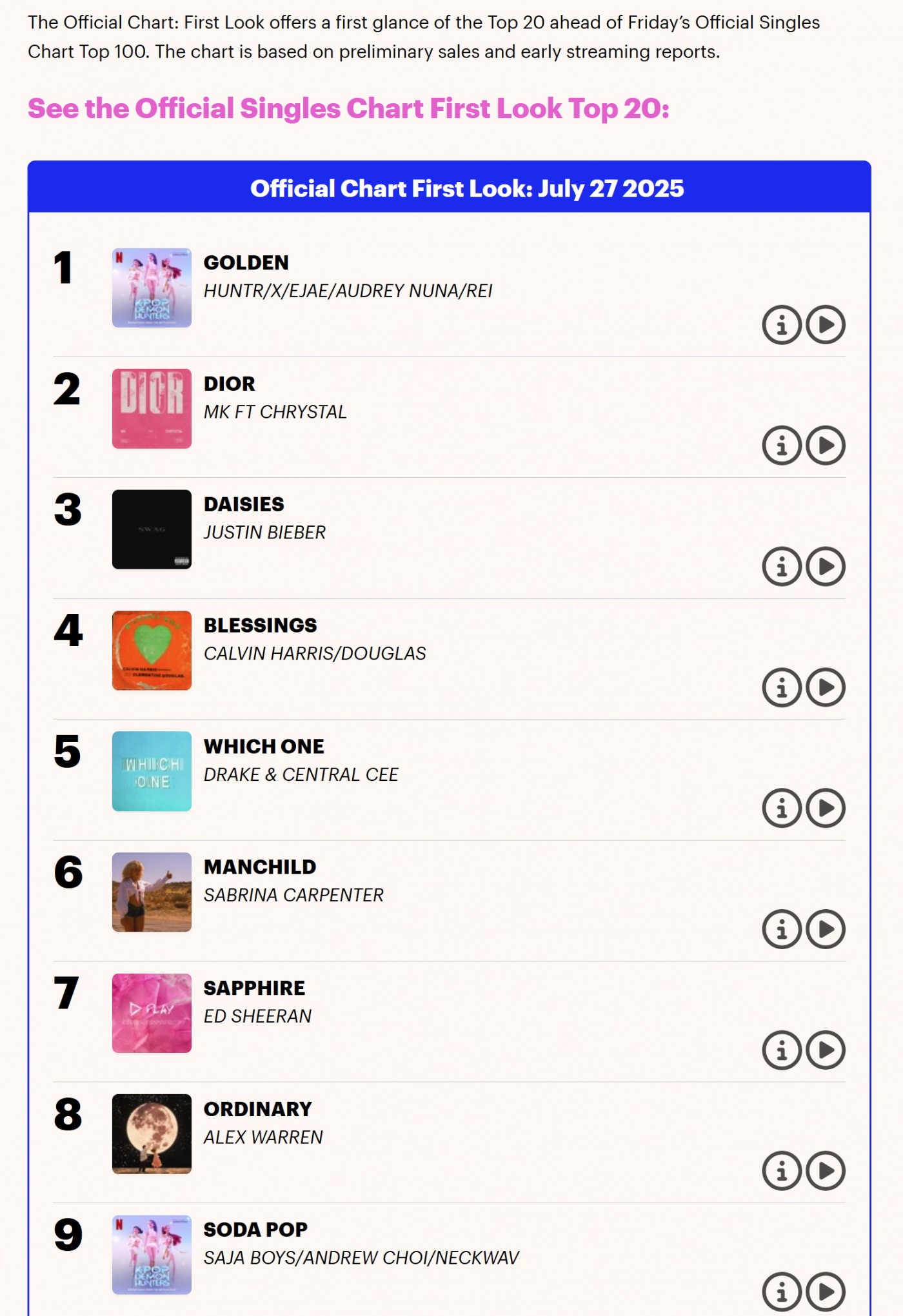View info for Daisies
Viewport: 903px width, 1316px height.
[782, 566]
